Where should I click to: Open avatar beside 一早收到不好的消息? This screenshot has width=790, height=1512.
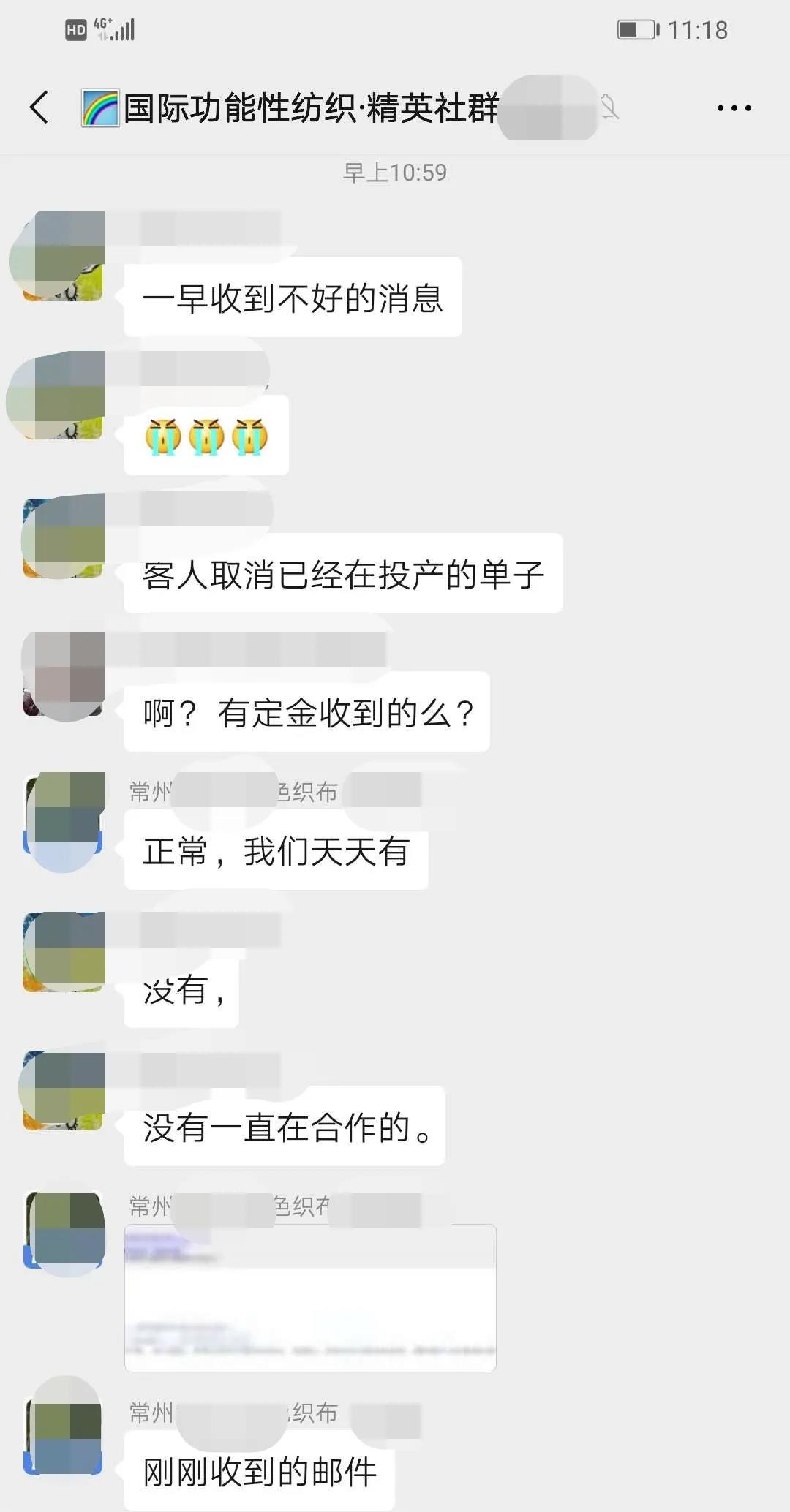click(x=64, y=256)
